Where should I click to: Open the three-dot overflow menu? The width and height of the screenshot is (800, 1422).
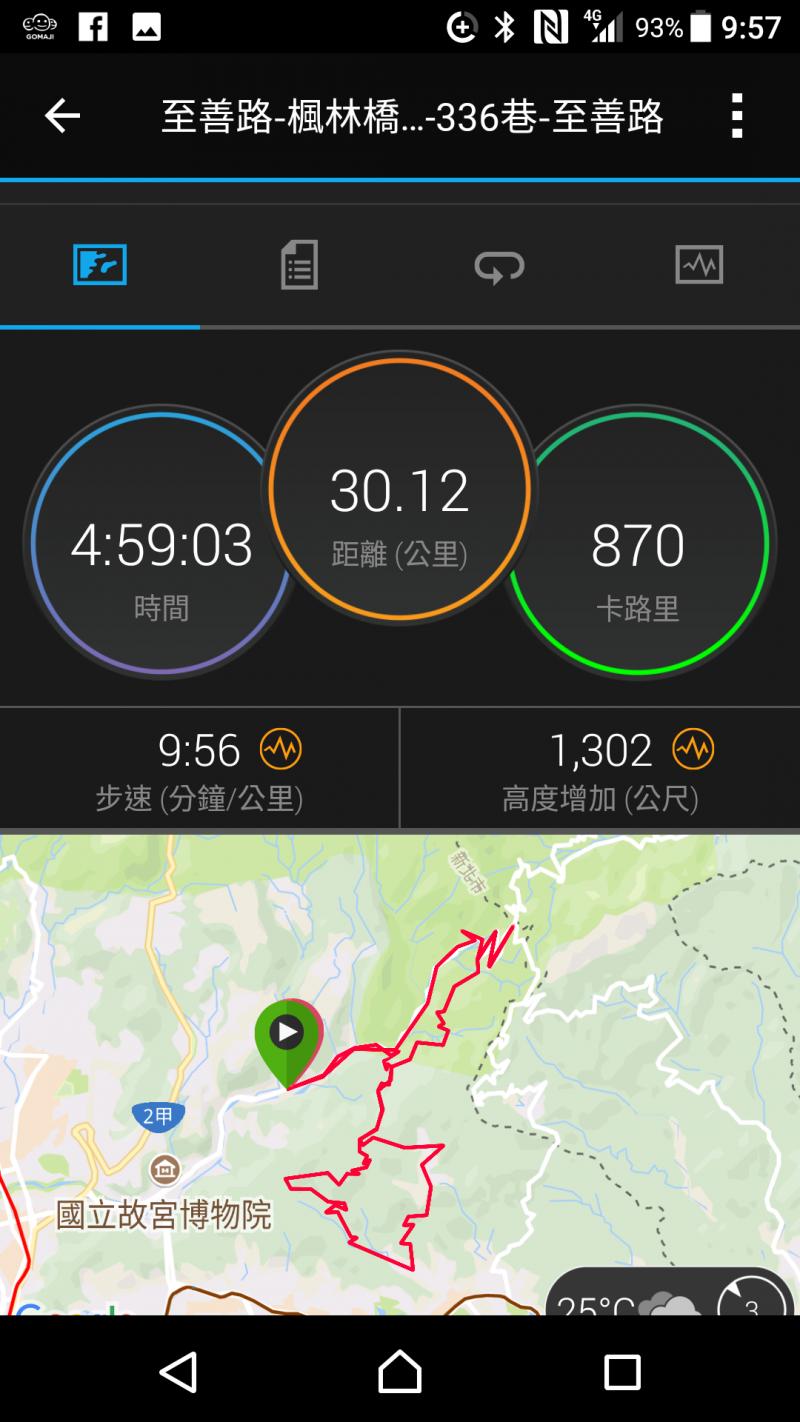pyautogui.click(x=737, y=116)
